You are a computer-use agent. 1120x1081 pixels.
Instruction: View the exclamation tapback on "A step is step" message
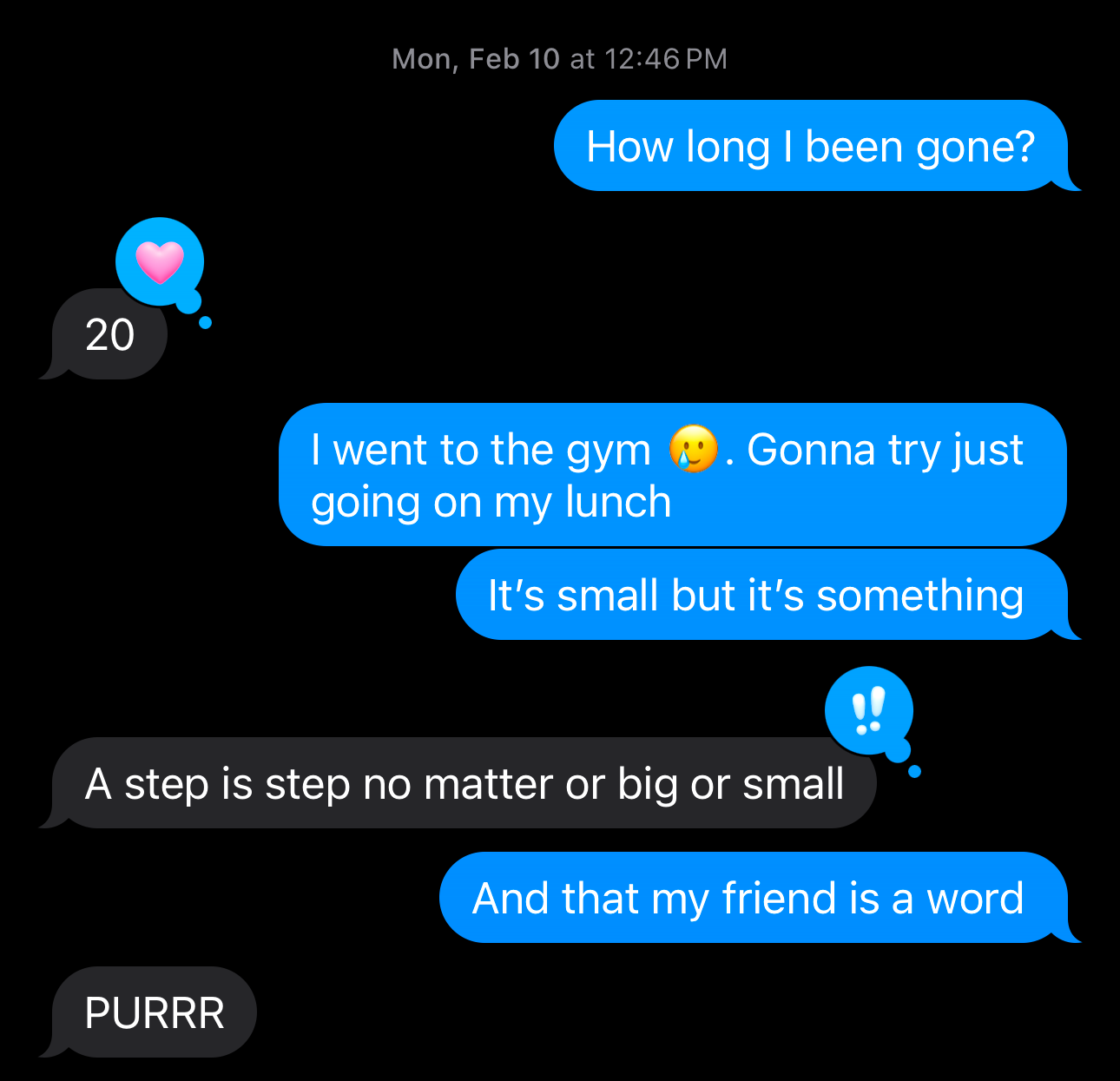click(x=868, y=710)
